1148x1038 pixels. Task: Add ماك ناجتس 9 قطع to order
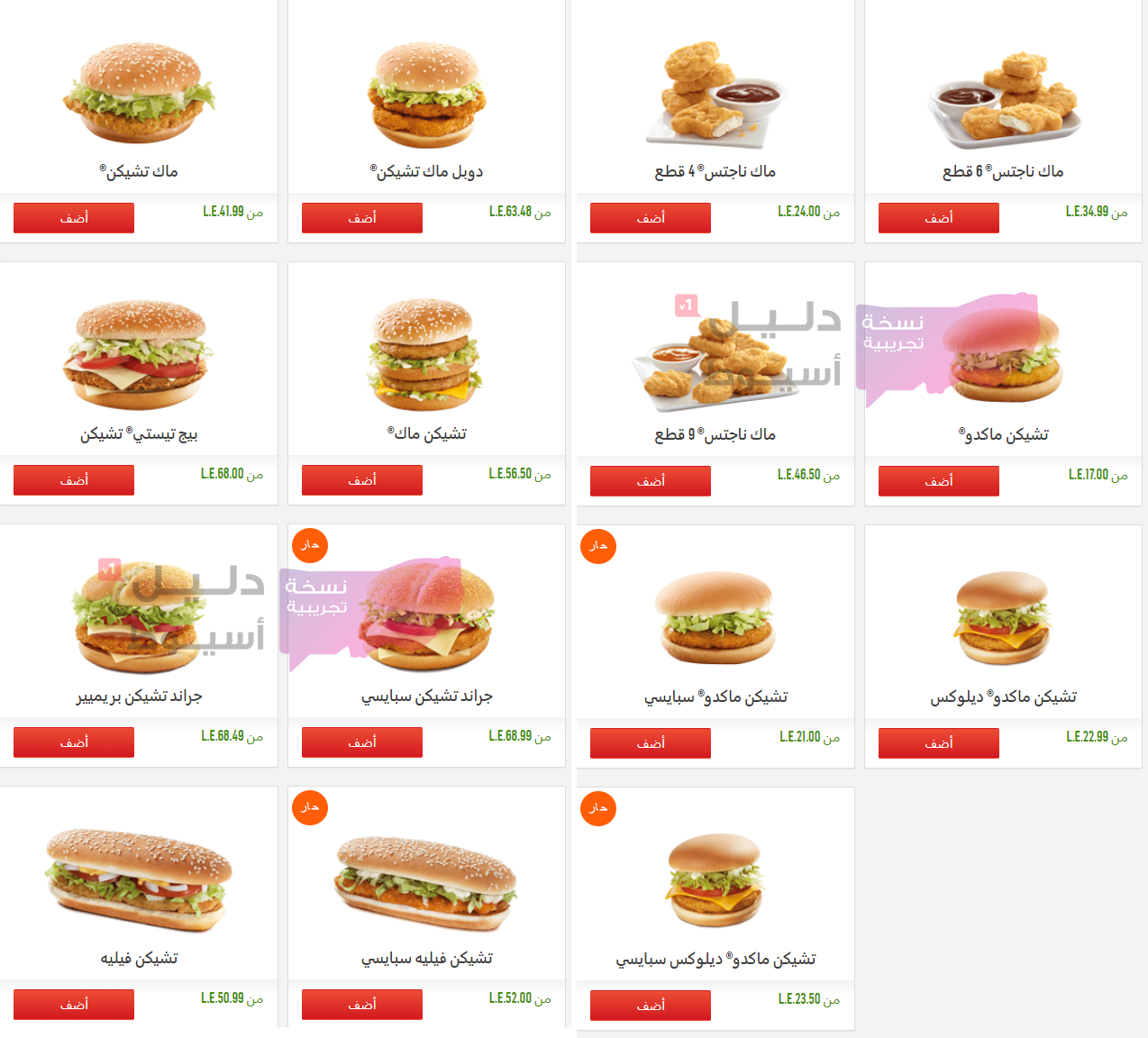click(651, 481)
